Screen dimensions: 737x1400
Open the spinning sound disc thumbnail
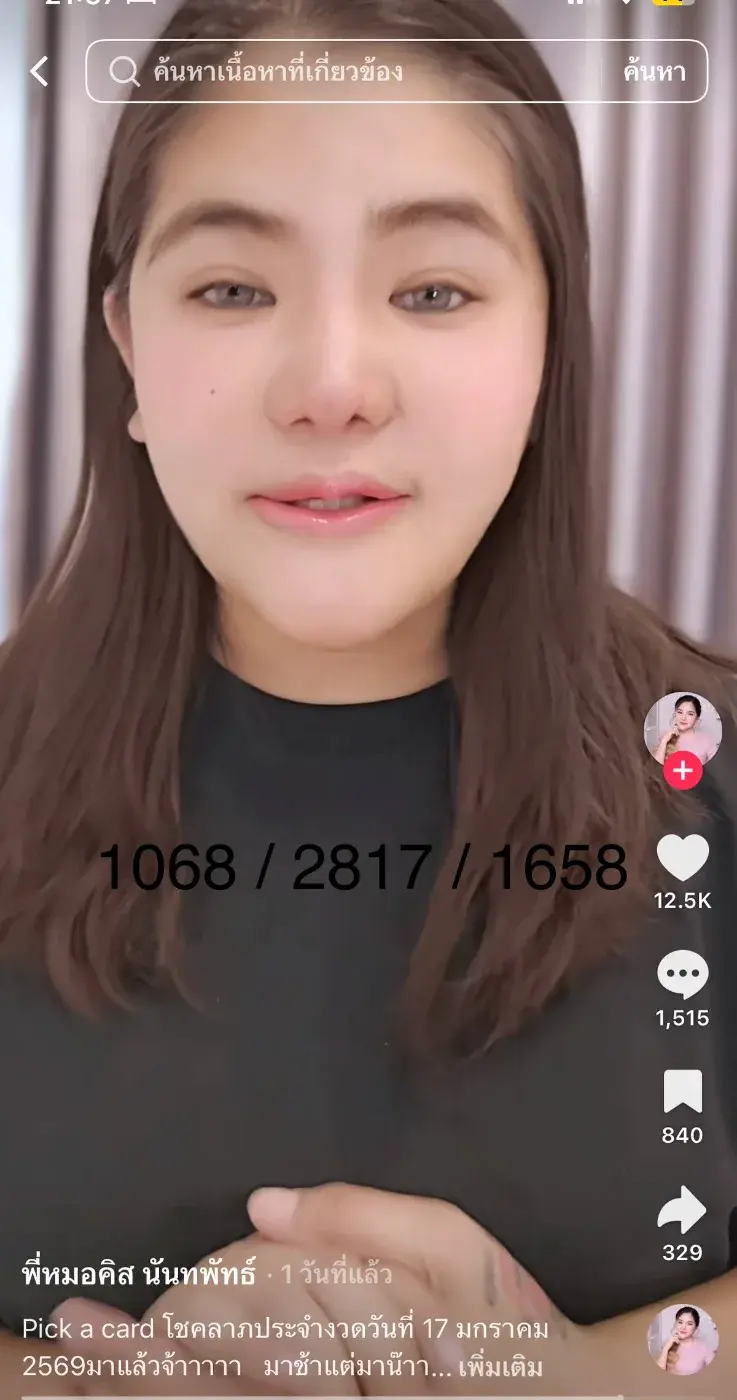[682, 1340]
